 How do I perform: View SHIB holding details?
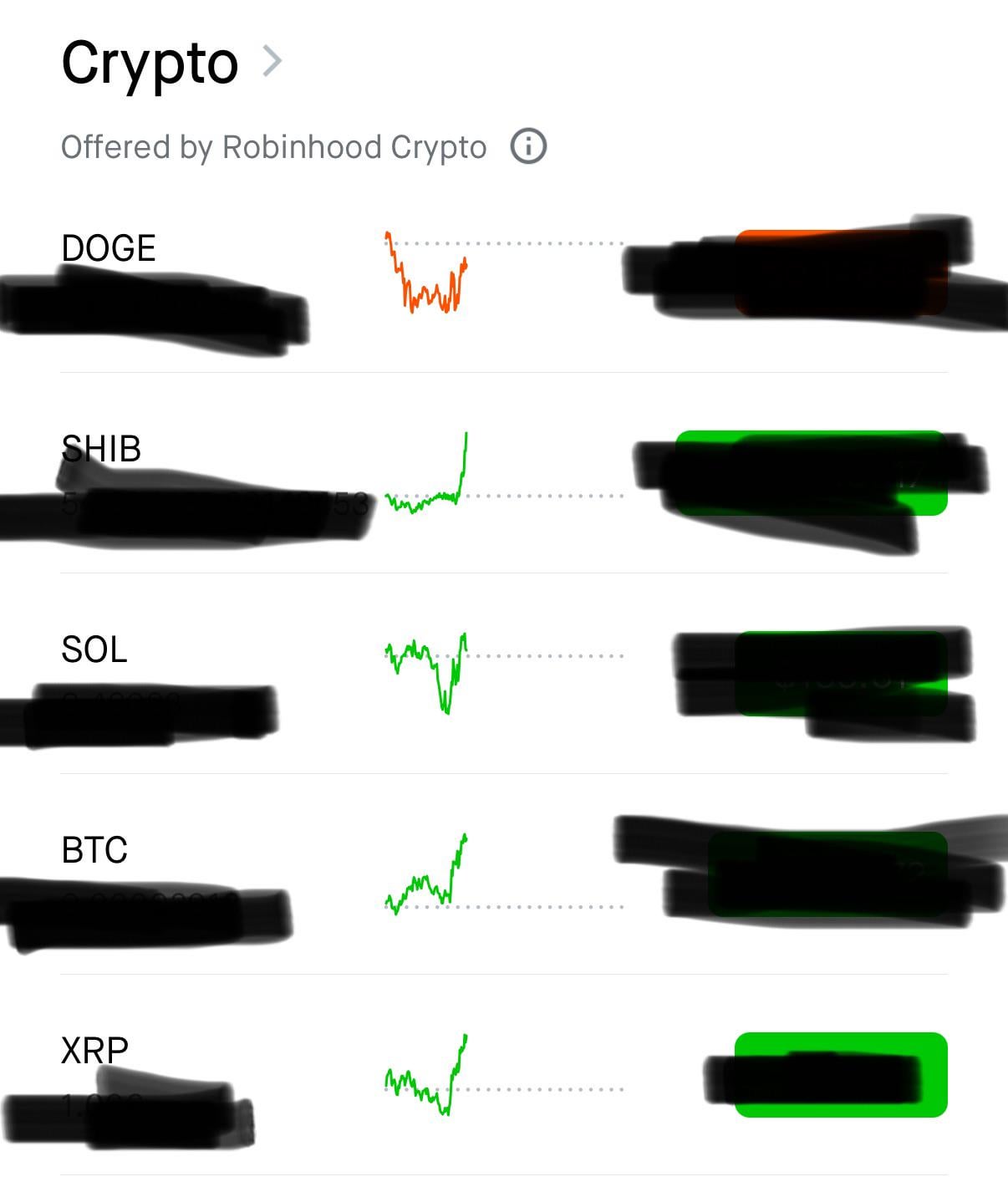(102, 450)
